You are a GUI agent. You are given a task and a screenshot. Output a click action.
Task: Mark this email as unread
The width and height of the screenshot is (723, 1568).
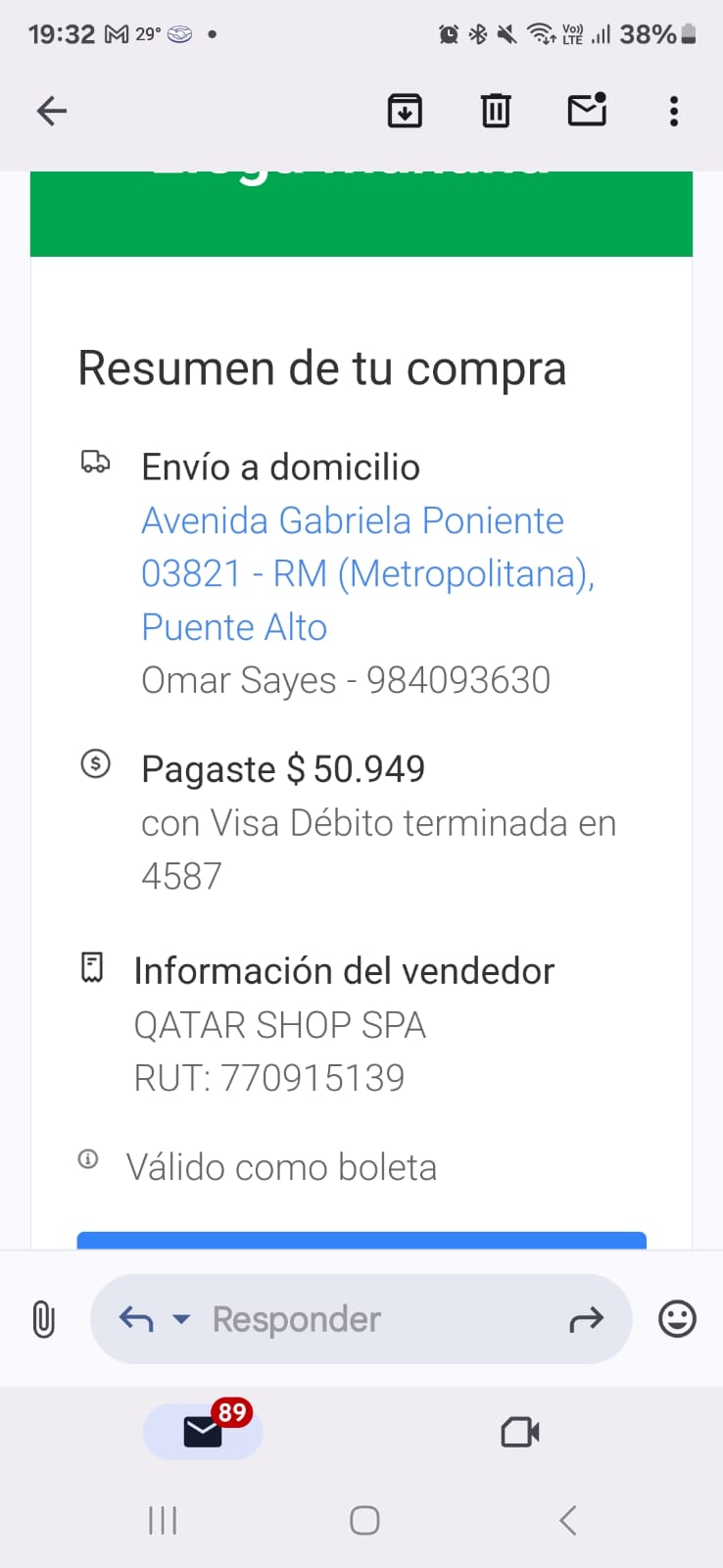(587, 110)
